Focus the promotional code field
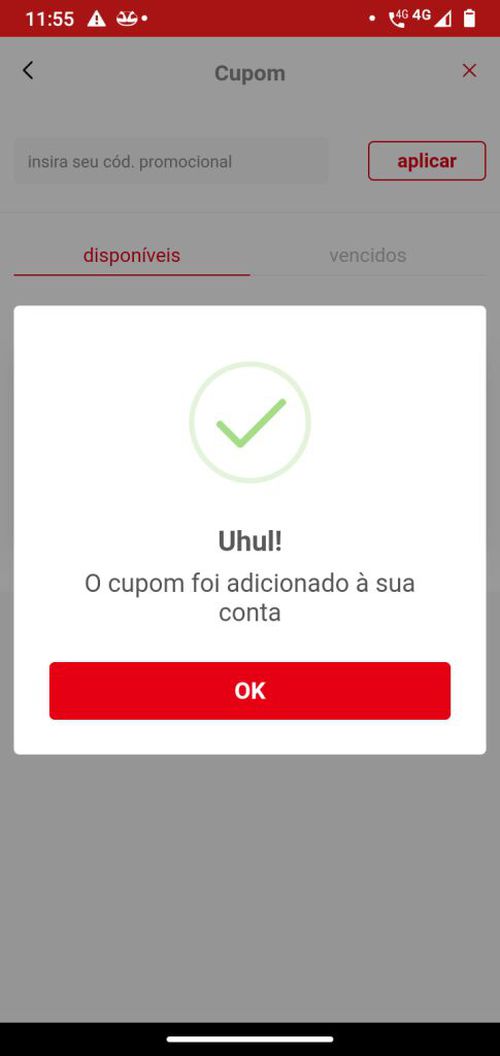500x1056 pixels. [171, 161]
